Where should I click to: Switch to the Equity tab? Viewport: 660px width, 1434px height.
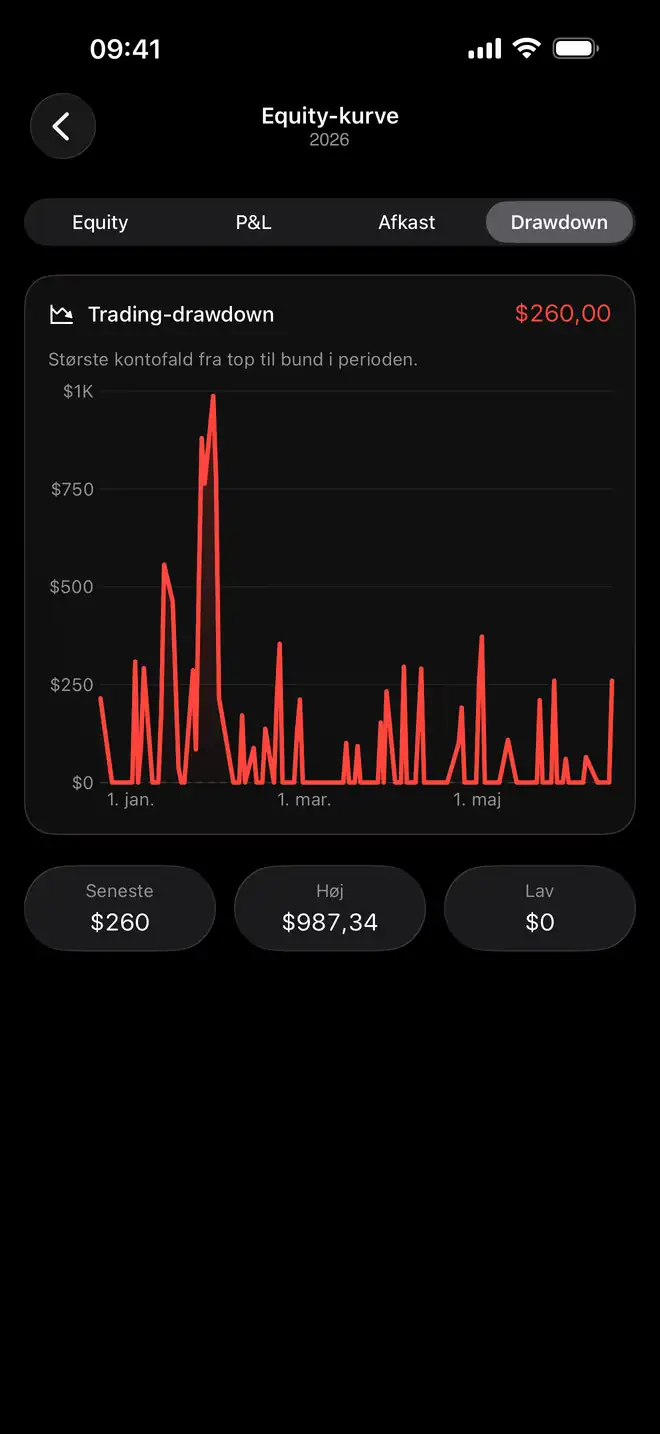click(100, 222)
